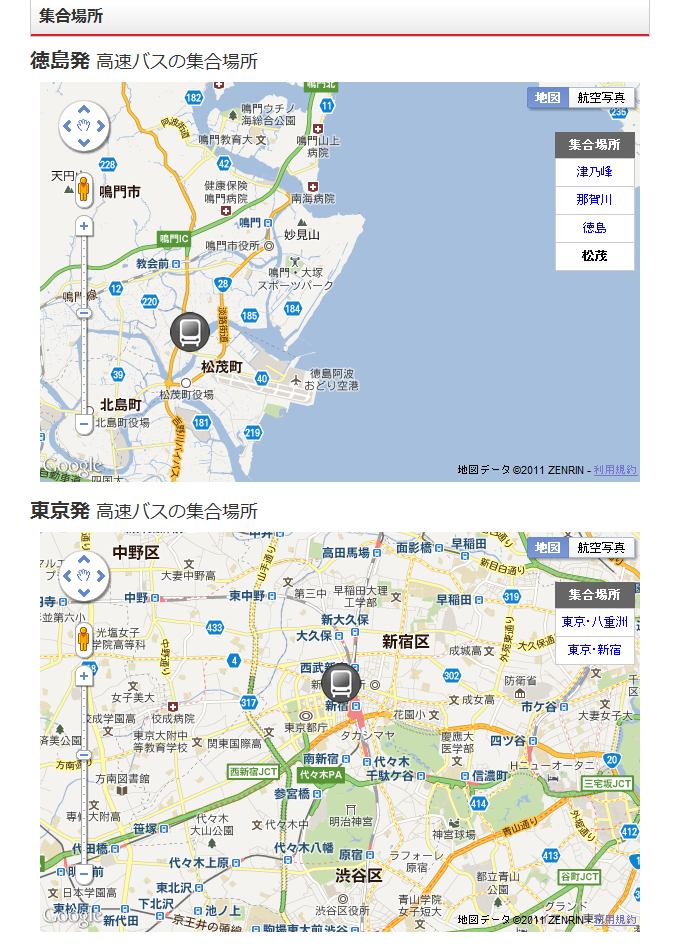694x947 pixels.
Task: Select 東京・新宿 meeting place
Action: tap(594, 650)
